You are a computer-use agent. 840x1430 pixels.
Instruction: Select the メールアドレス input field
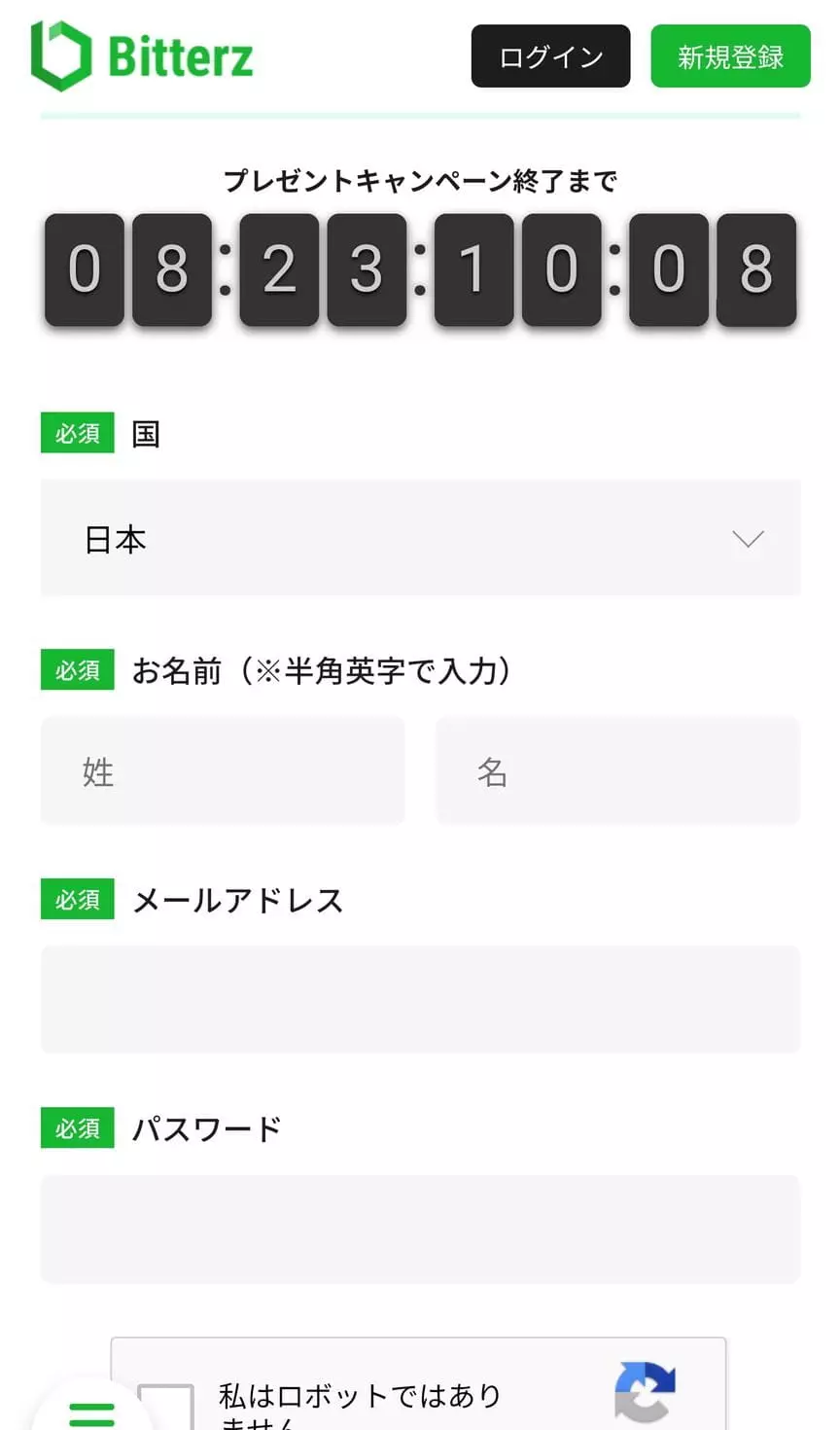[x=420, y=1000]
